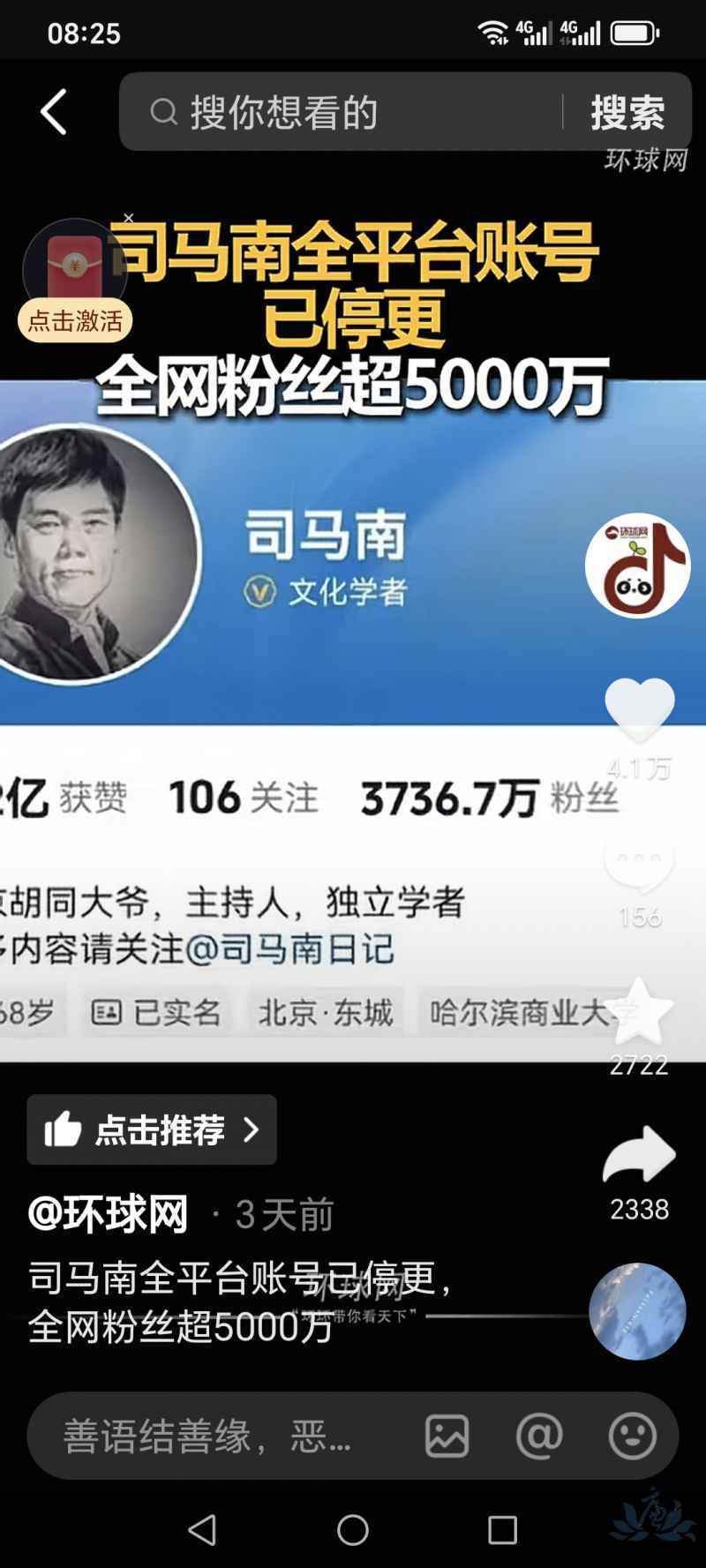The width and height of the screenshot is (706, 1568).
Task: Open the 环球网 author avatar
Action: (x=637, y=566)
